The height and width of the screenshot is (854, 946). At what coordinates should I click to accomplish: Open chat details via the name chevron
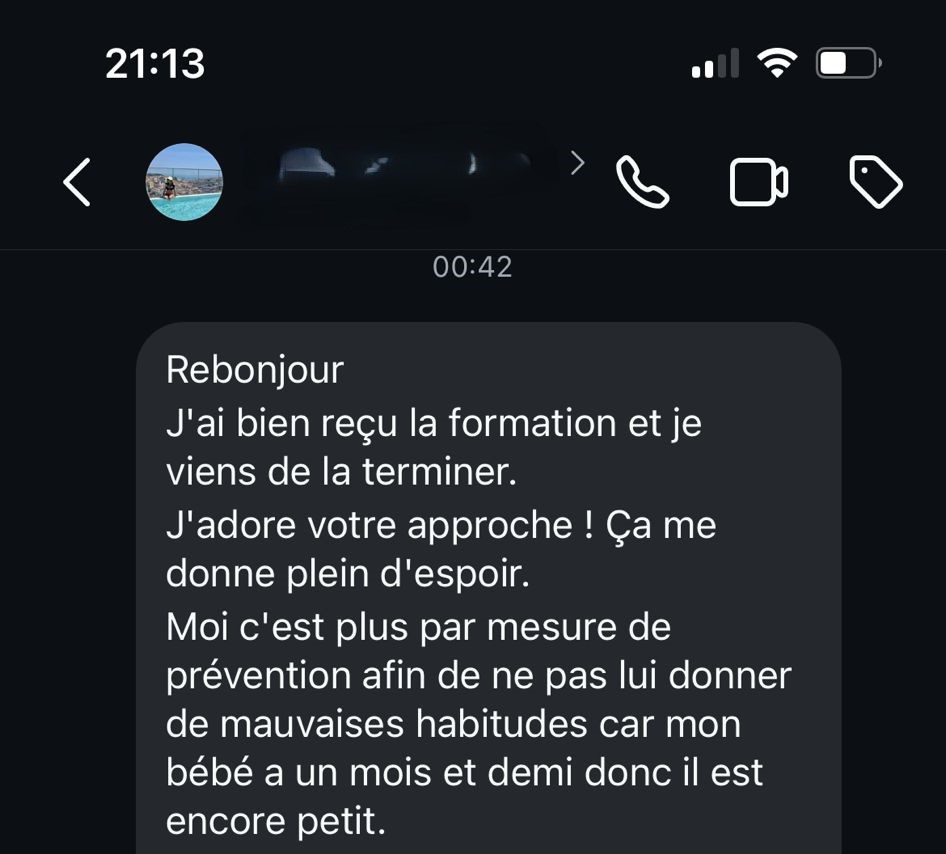tap(577, 163)
